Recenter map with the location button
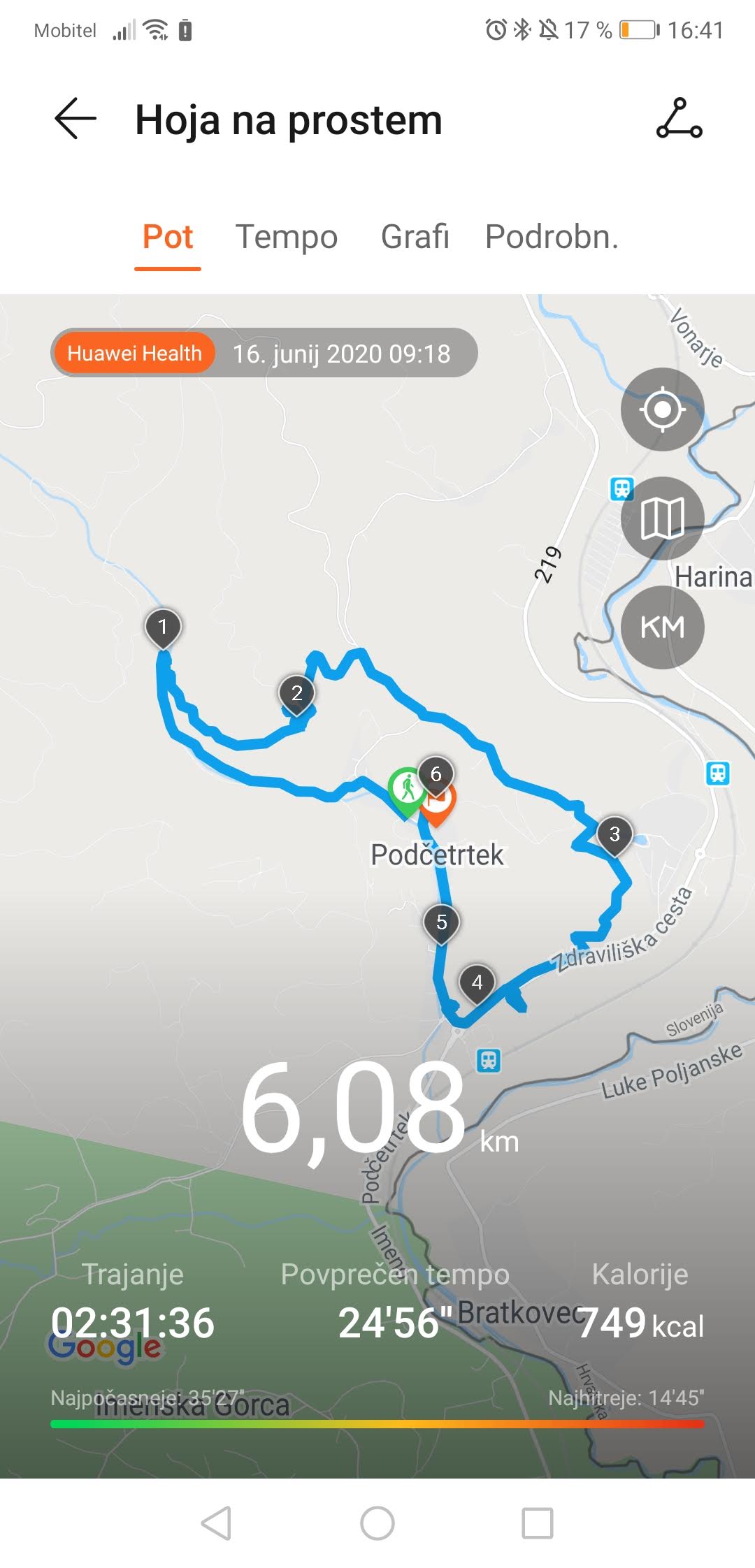Screen dimensions: 755x1568 [x=662, y=409]
